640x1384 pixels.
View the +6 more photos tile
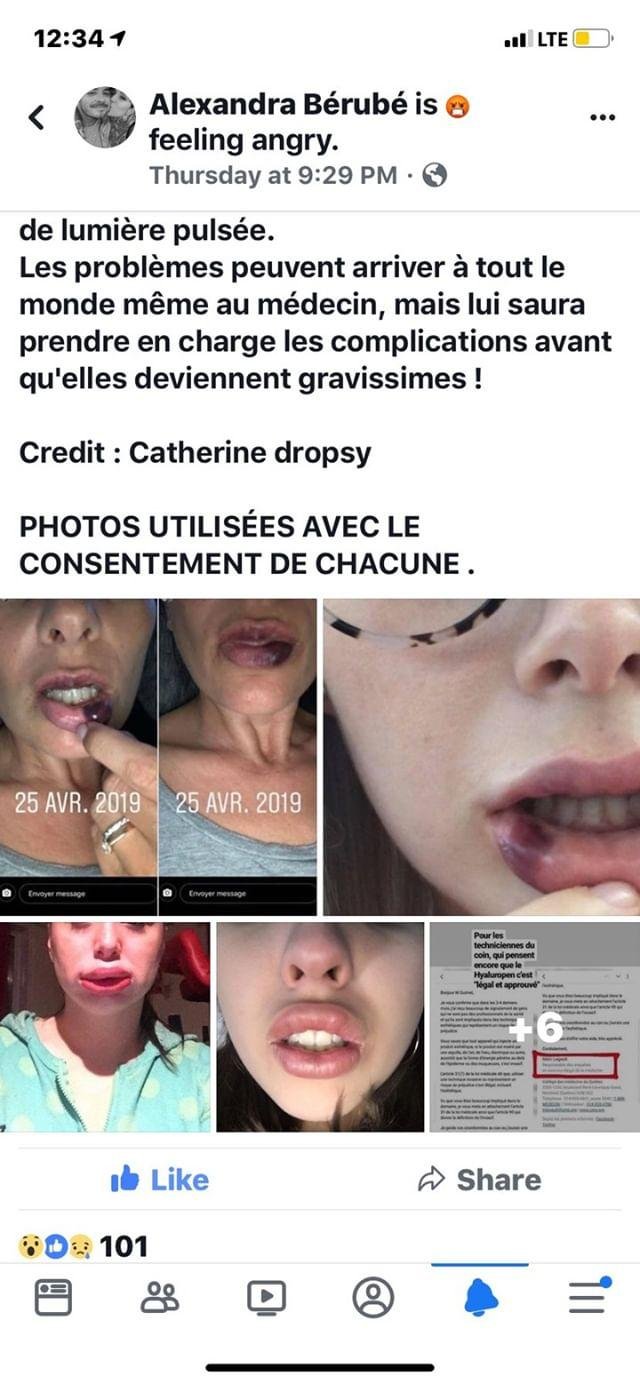[534, 1026]
